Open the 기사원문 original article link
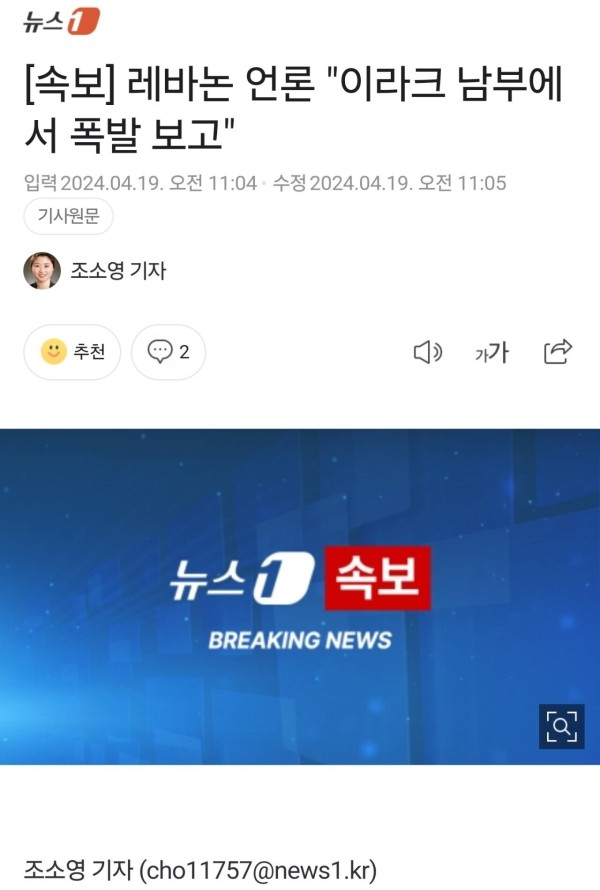Image resolution: width=600 pixels, height=890 pixels. pyautogui.click(x=68, y=216)
